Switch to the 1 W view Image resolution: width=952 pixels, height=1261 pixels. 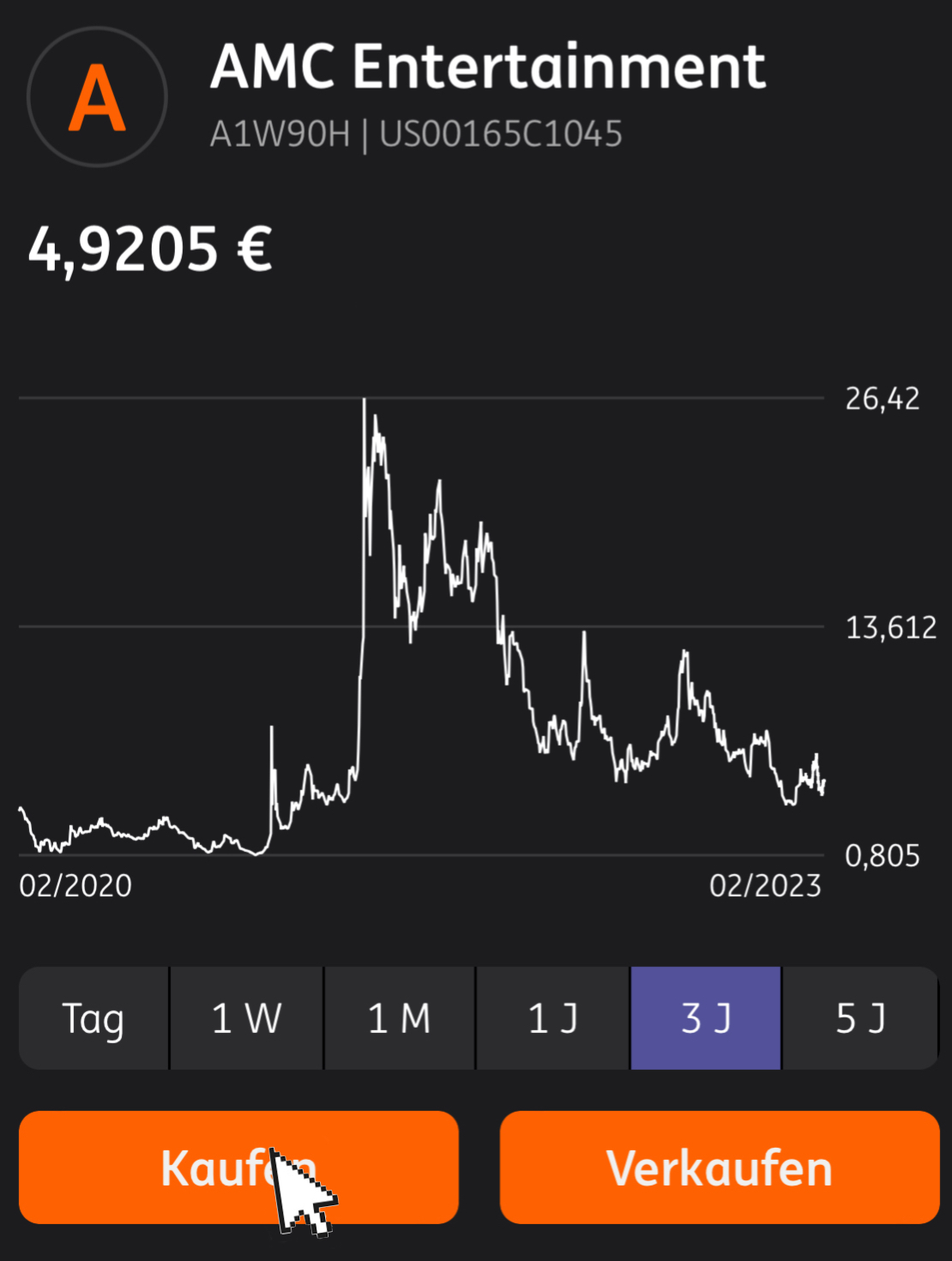[x=246, y=1018]
